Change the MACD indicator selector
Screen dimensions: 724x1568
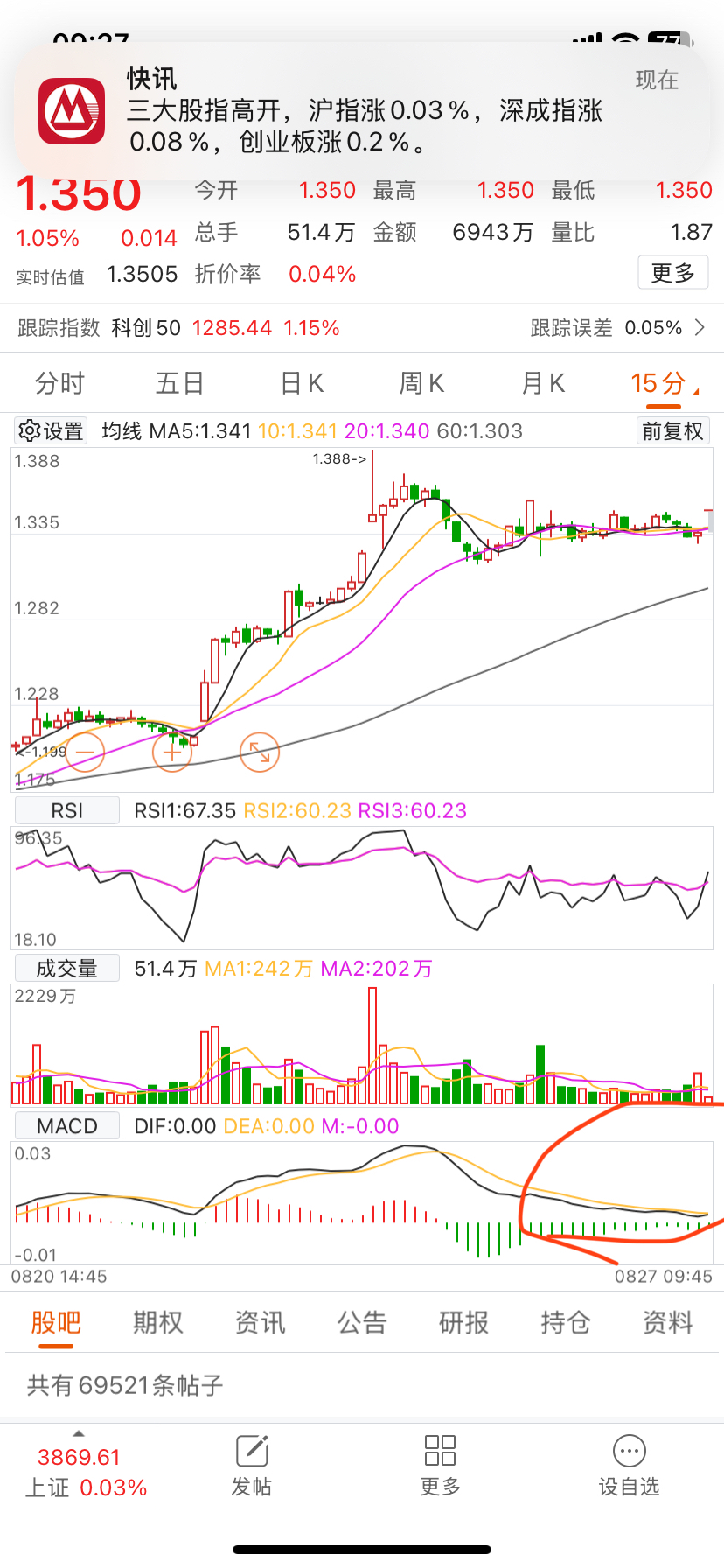(66, 1126)
